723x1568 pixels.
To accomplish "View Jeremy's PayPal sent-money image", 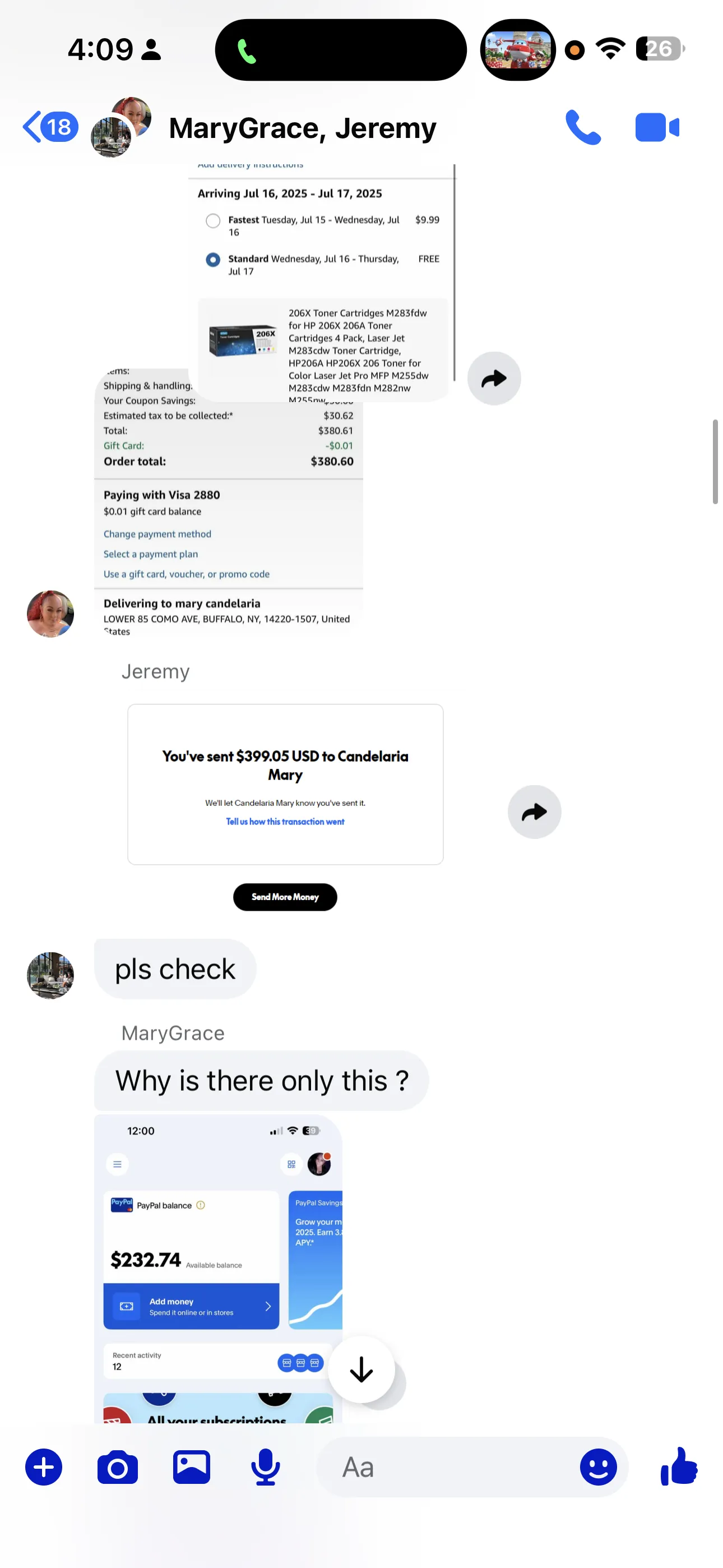I will 285,784.
